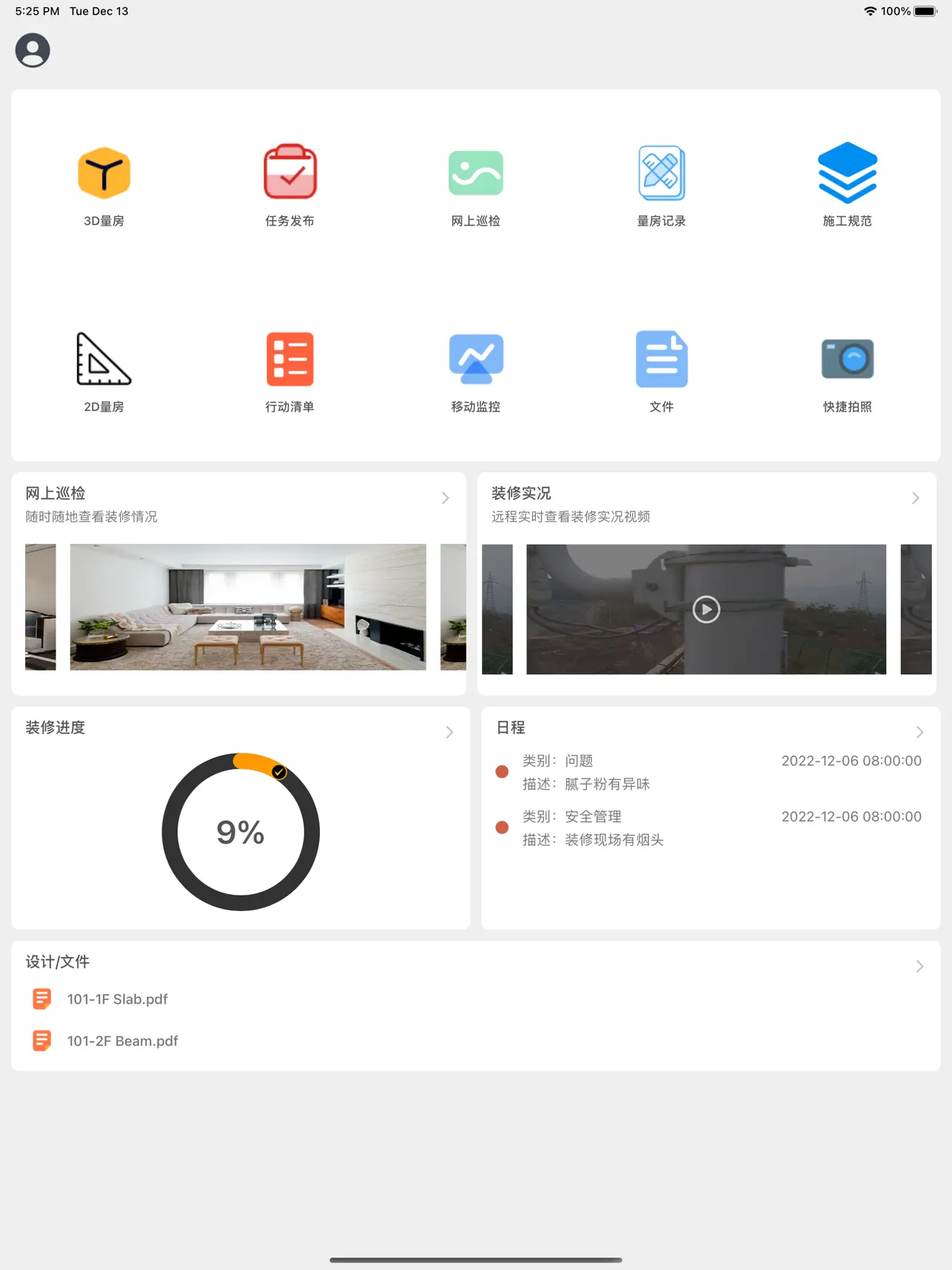The image size is (952, 1270).
Task: Expand the 装修实况 section chevron
Action: coord(915,498)
